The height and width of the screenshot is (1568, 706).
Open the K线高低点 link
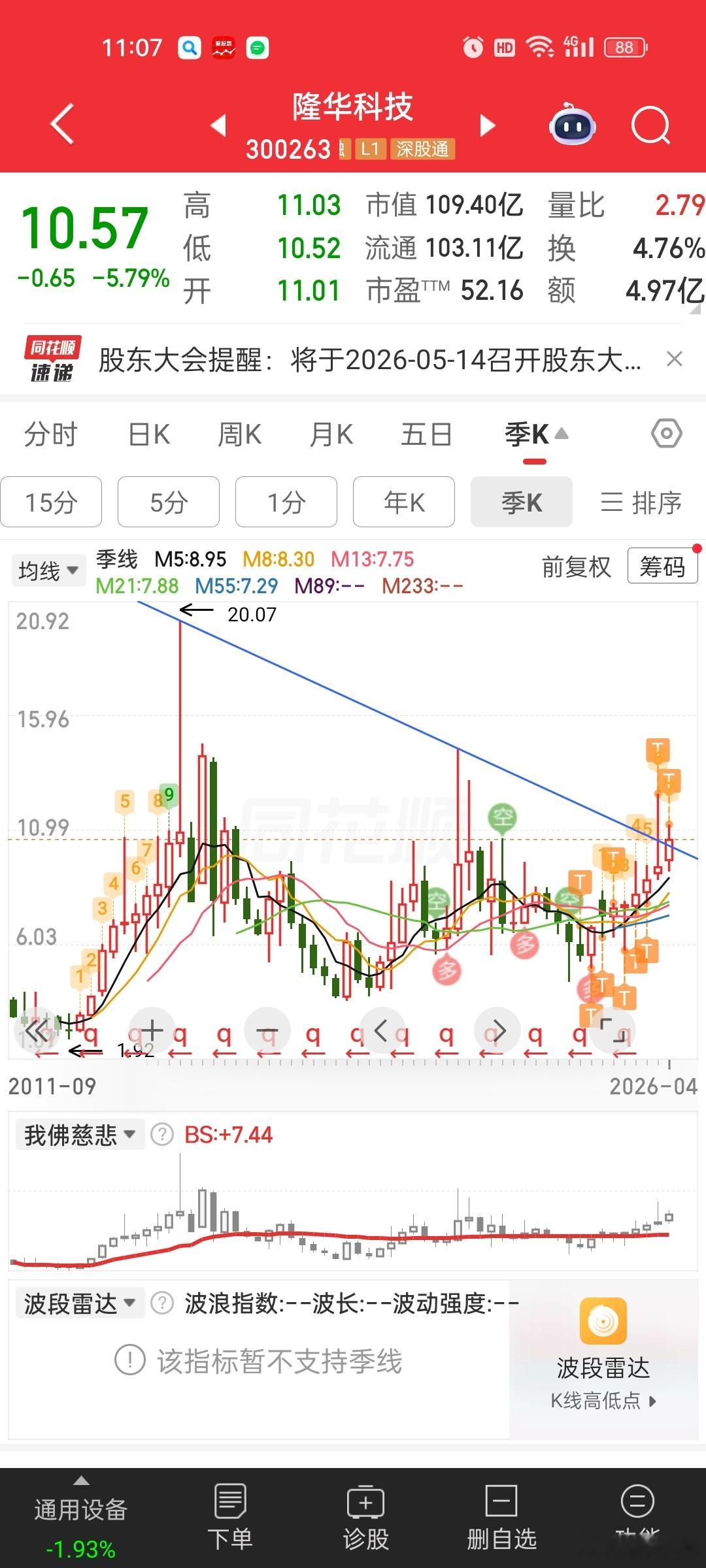click(602, 1400)
